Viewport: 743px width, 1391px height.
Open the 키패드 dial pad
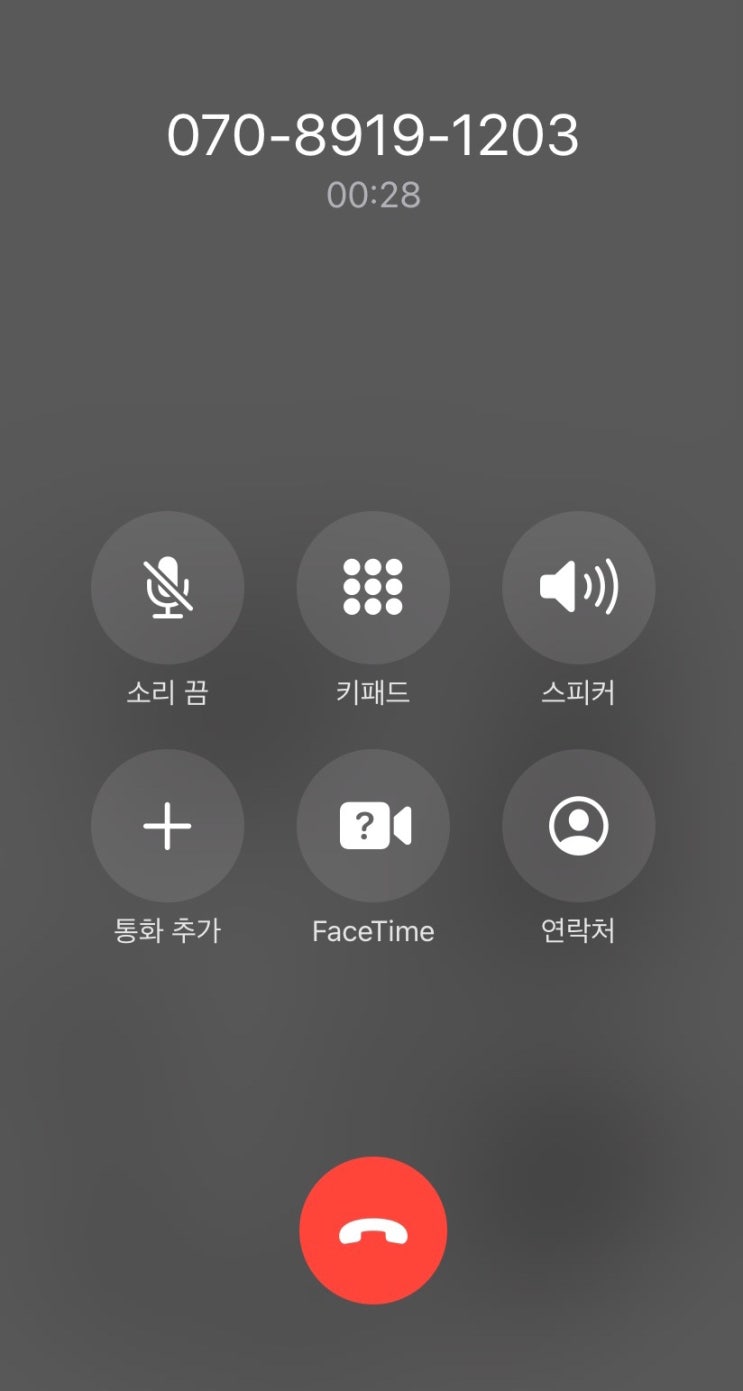(x=373, y=588)
